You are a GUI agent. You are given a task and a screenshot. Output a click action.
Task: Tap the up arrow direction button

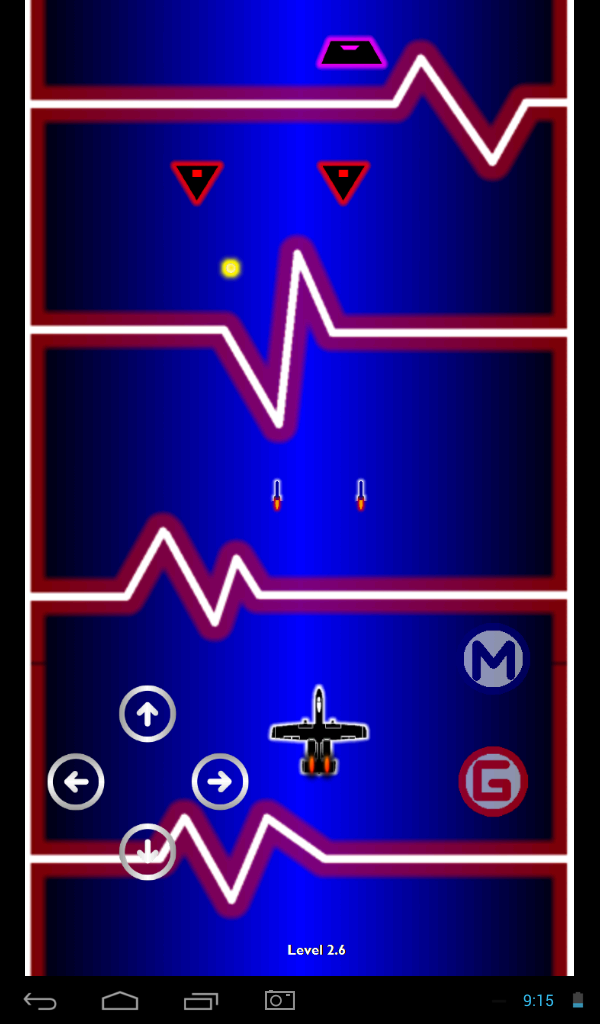[148, 714]
